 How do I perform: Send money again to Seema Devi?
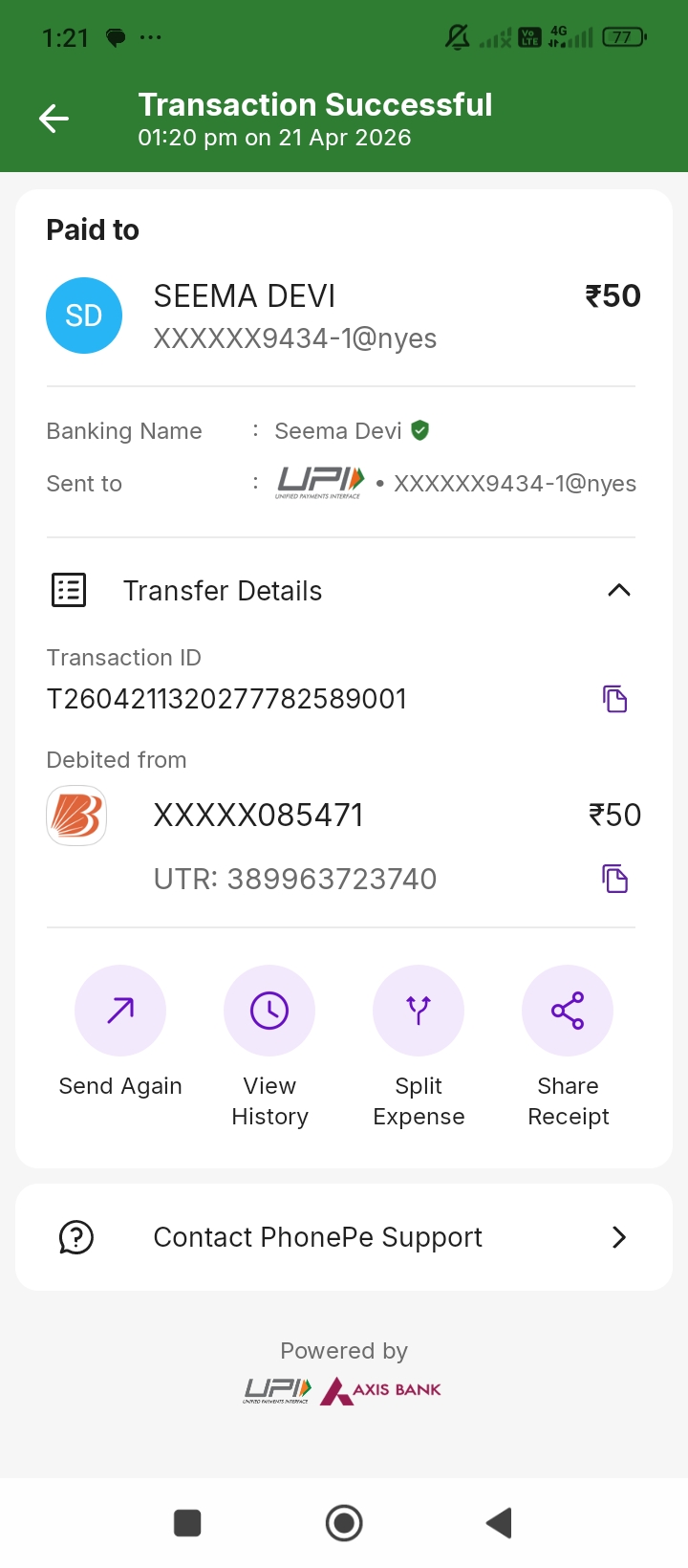tap(120, 1011)
